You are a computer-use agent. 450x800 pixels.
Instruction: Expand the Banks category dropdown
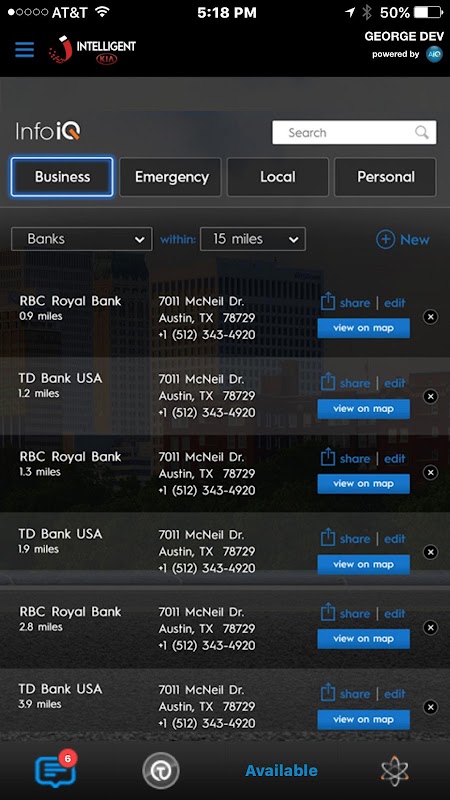82,239
